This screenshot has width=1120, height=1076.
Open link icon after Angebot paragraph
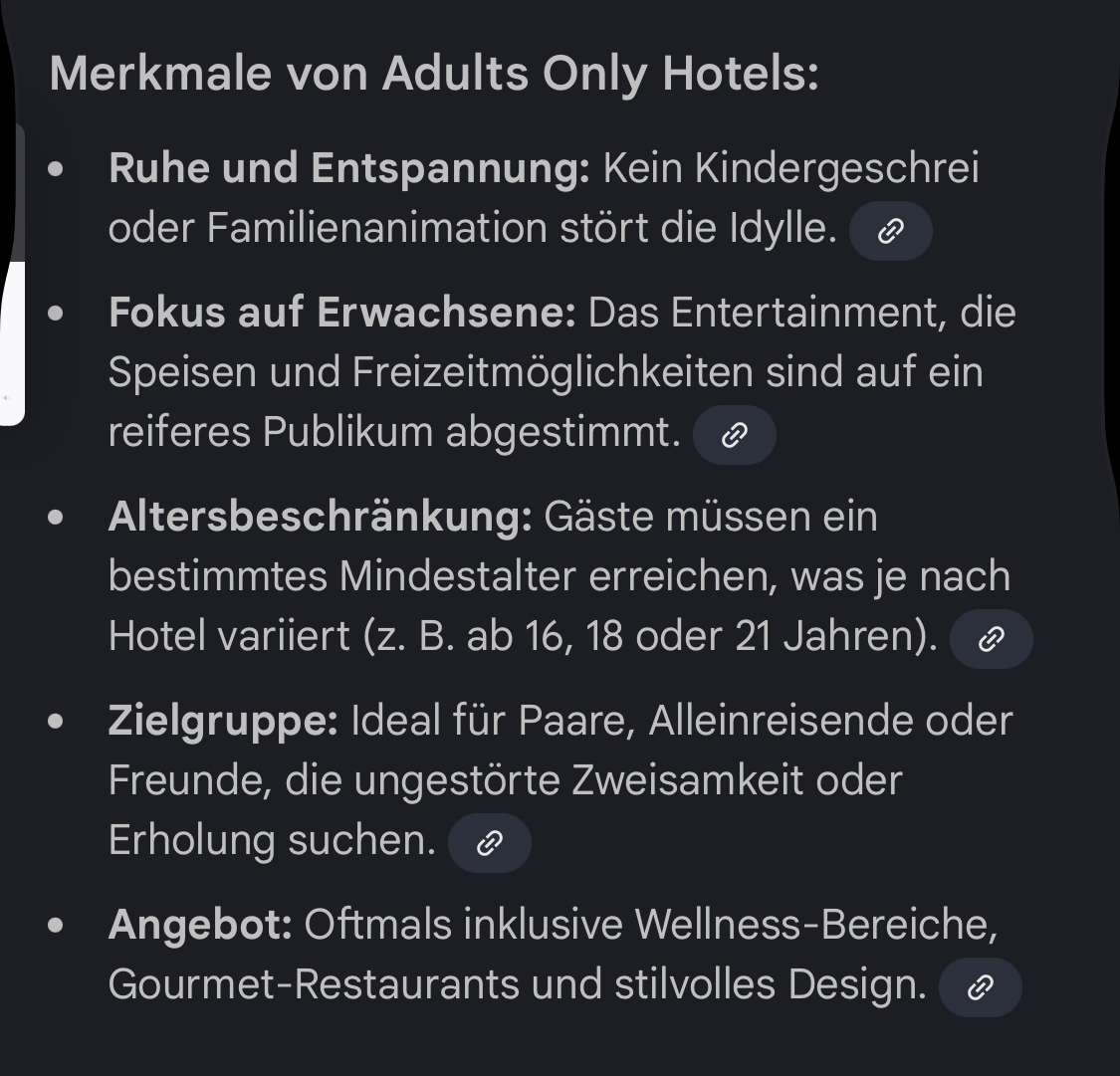coord(980,987)
